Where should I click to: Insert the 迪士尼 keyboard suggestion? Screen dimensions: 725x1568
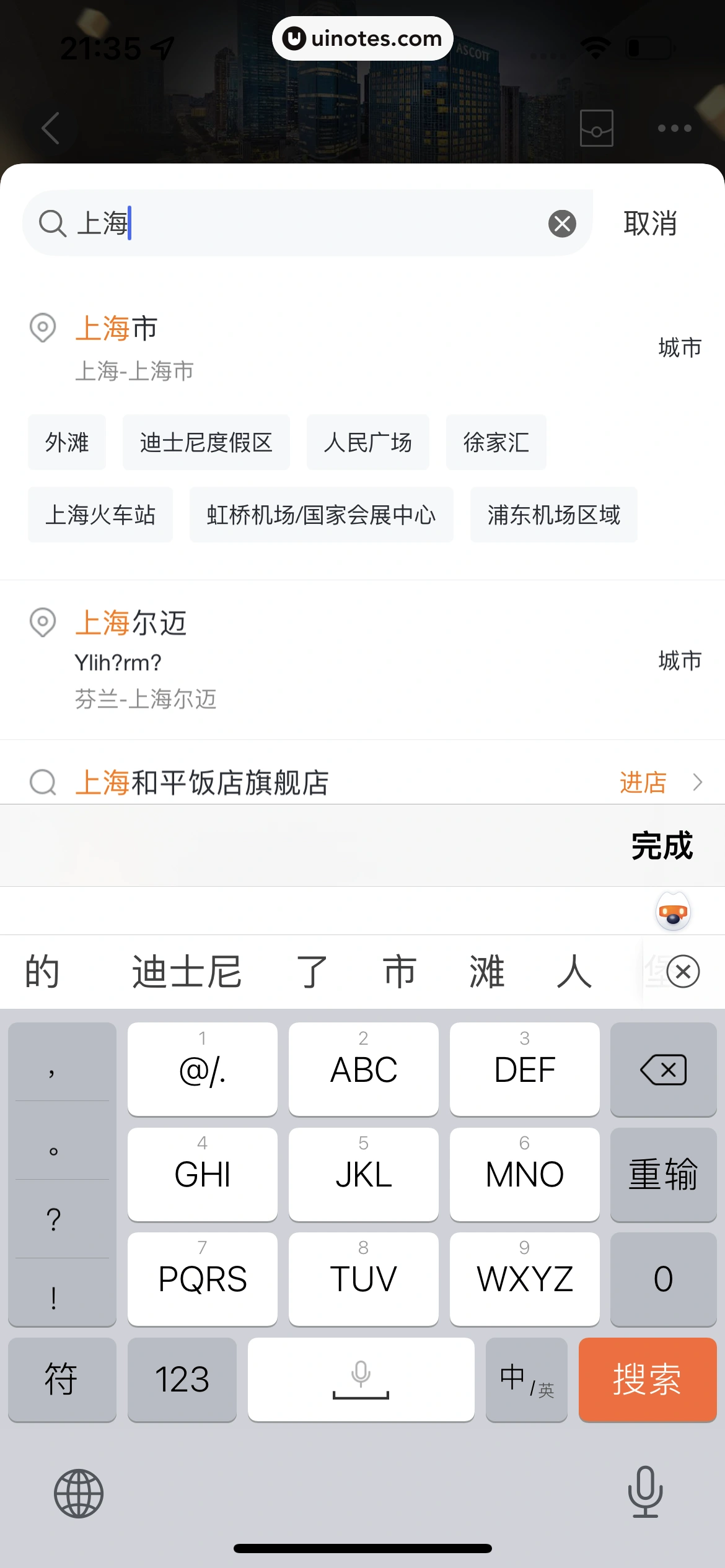pos(187,972)
